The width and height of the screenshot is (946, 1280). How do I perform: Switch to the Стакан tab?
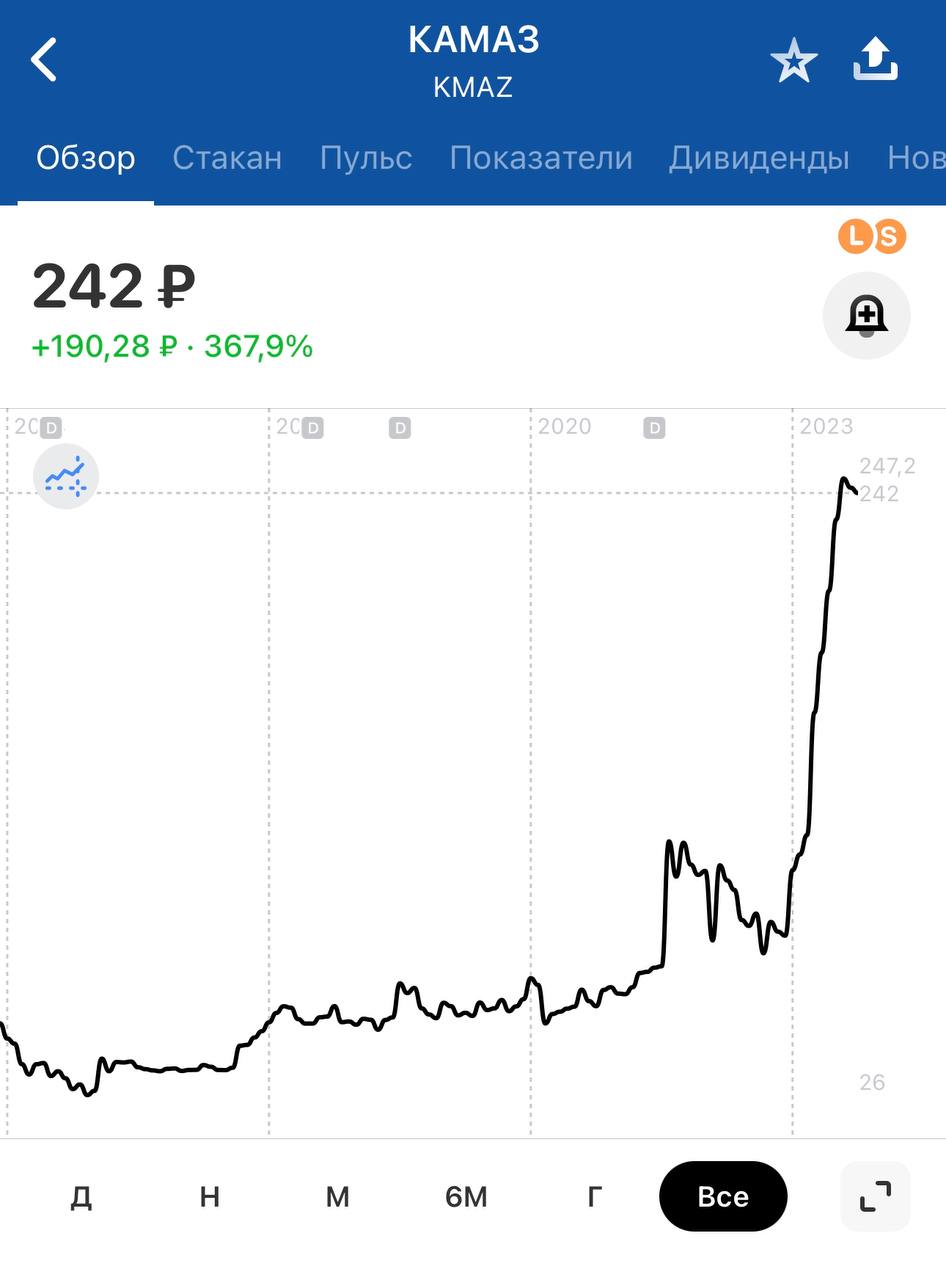click(227, 158)
